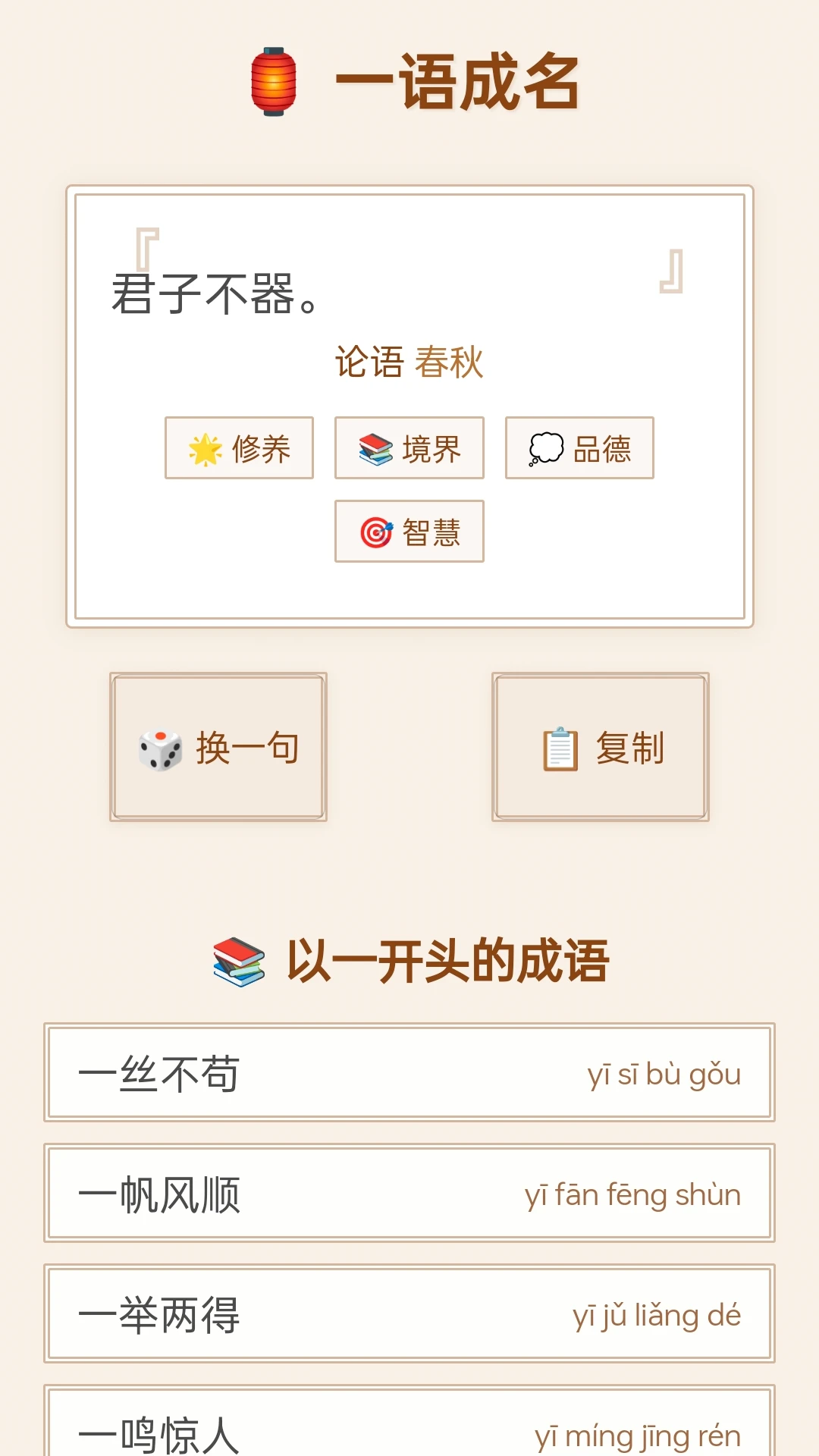Expand the idiom entry 一举两得
Viewport: 819px width, 1456px height.
coord(409,1314)
